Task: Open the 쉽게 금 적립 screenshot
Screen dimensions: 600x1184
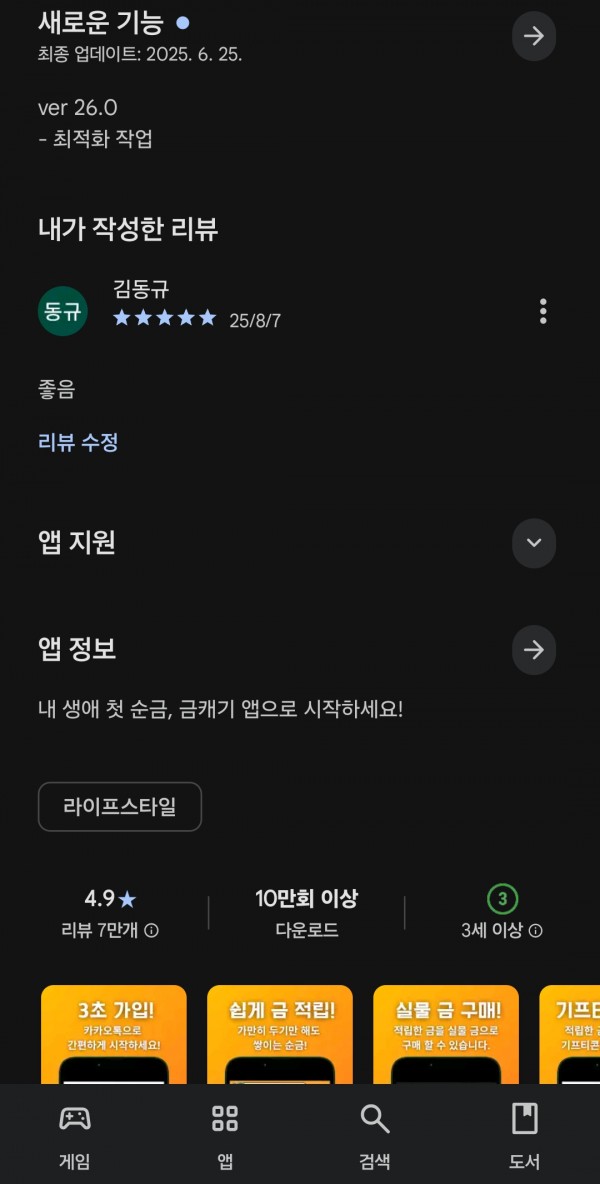Action: (x=280, y=1035)
